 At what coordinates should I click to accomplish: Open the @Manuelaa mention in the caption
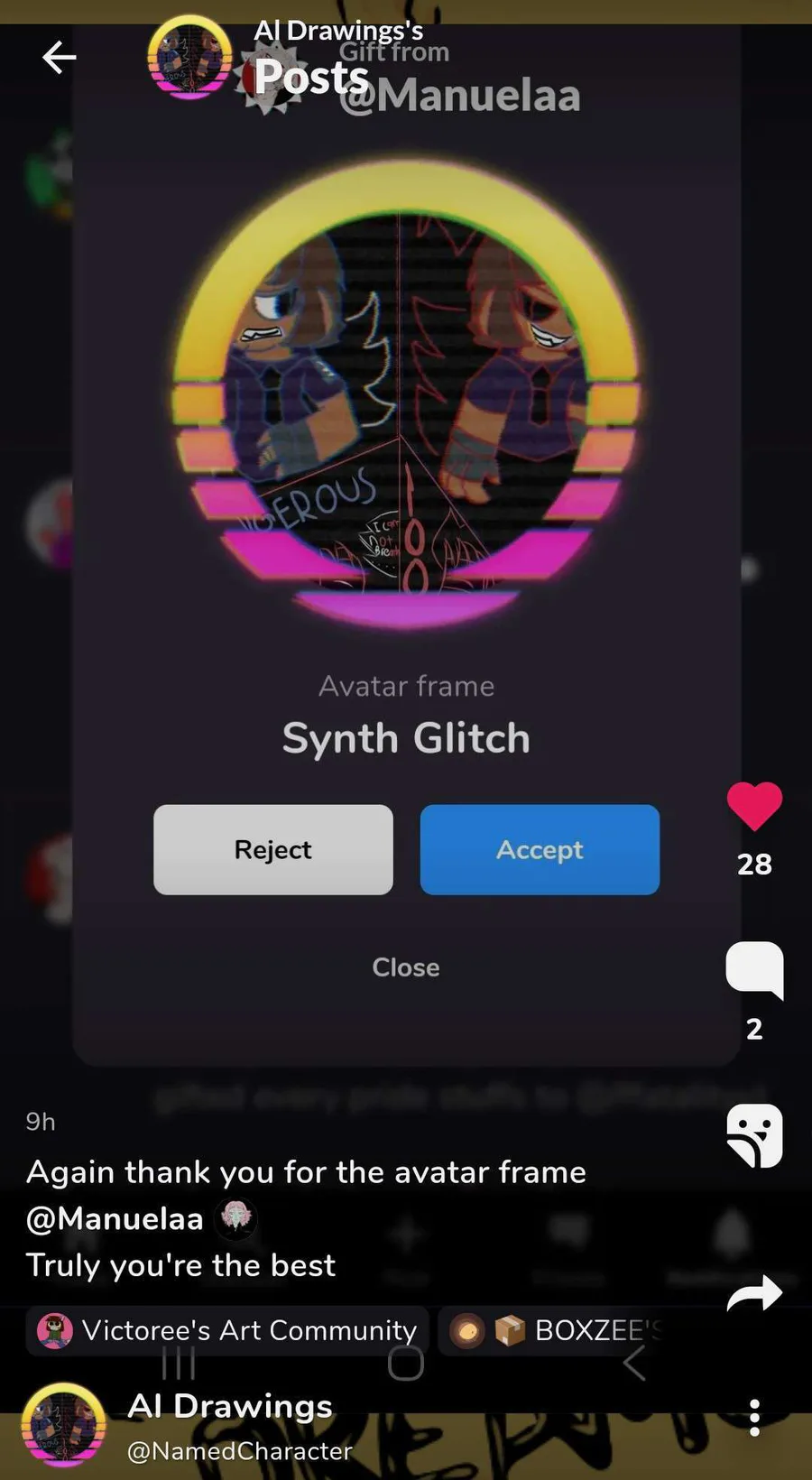(115, 1218)
